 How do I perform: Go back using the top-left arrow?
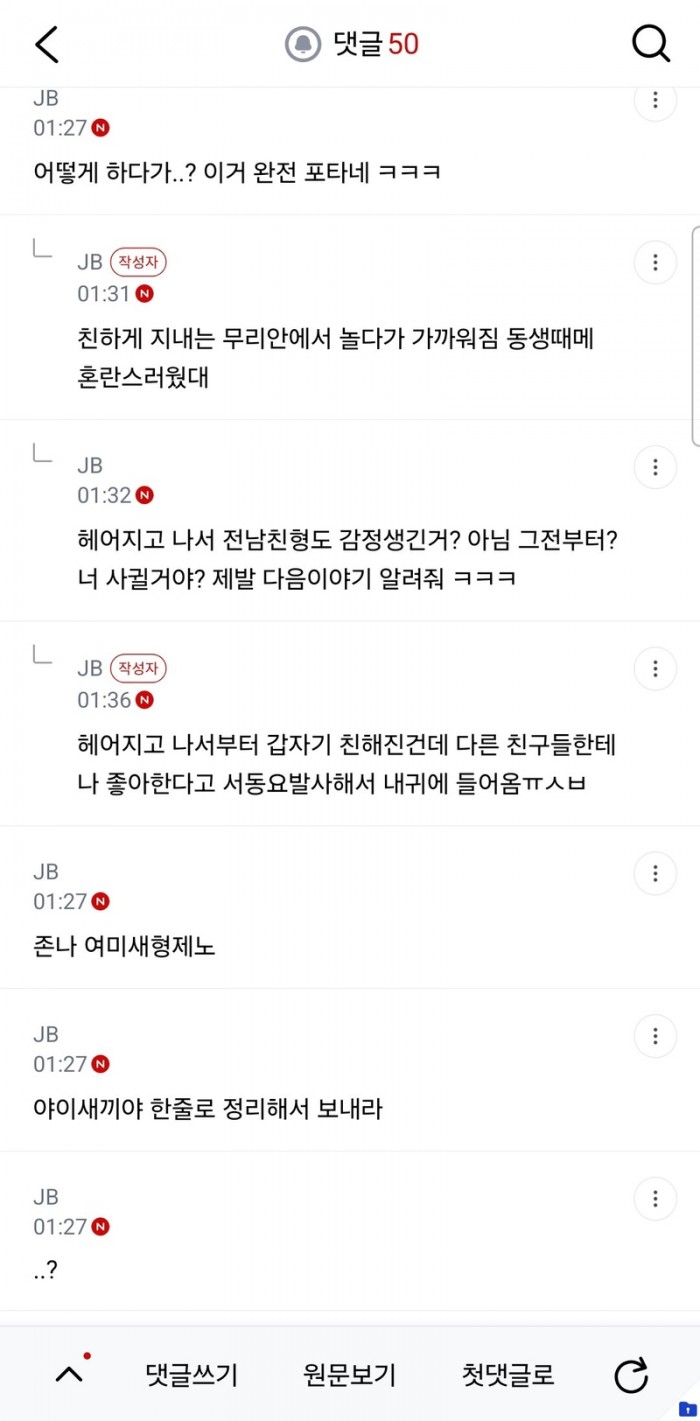click(x=47, y=44)
